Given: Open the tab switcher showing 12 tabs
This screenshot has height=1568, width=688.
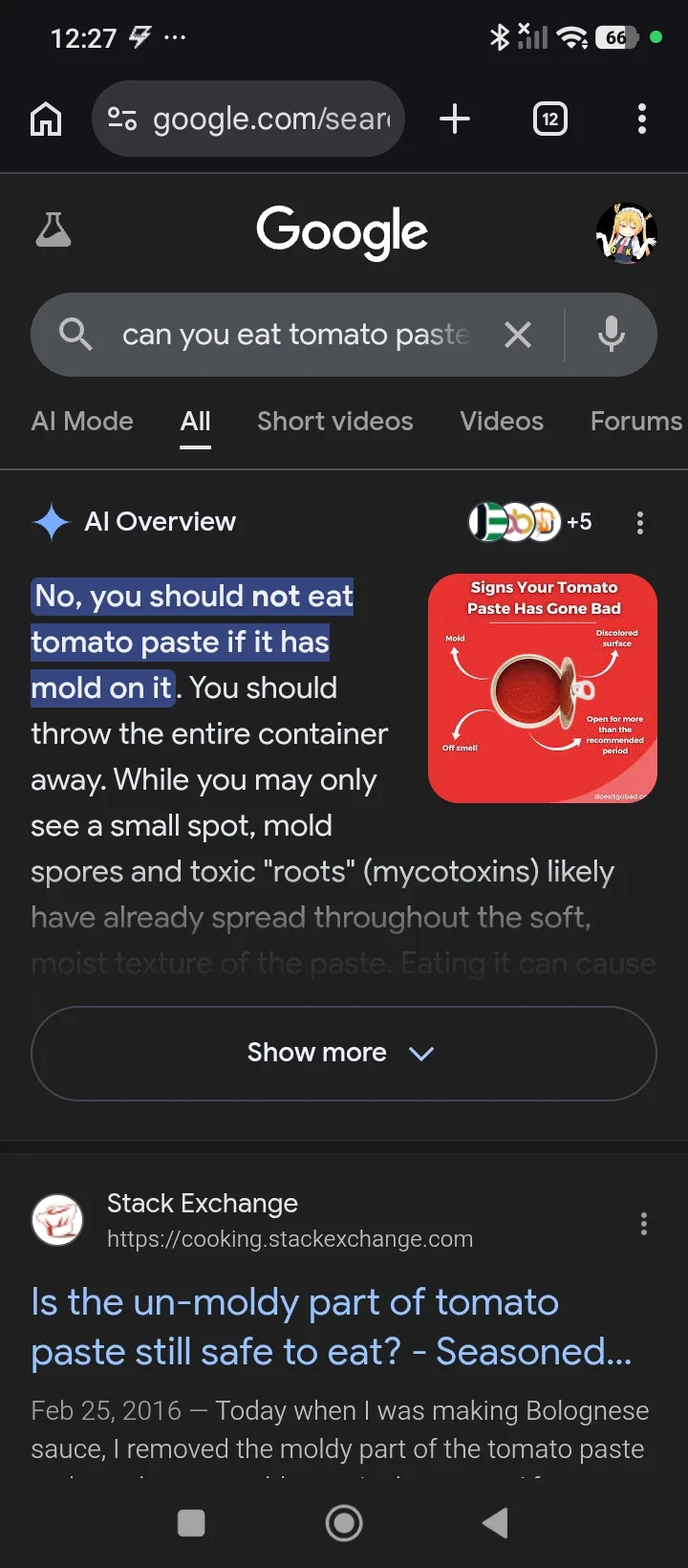Looking at the screenshot, I should coord(549,120).
